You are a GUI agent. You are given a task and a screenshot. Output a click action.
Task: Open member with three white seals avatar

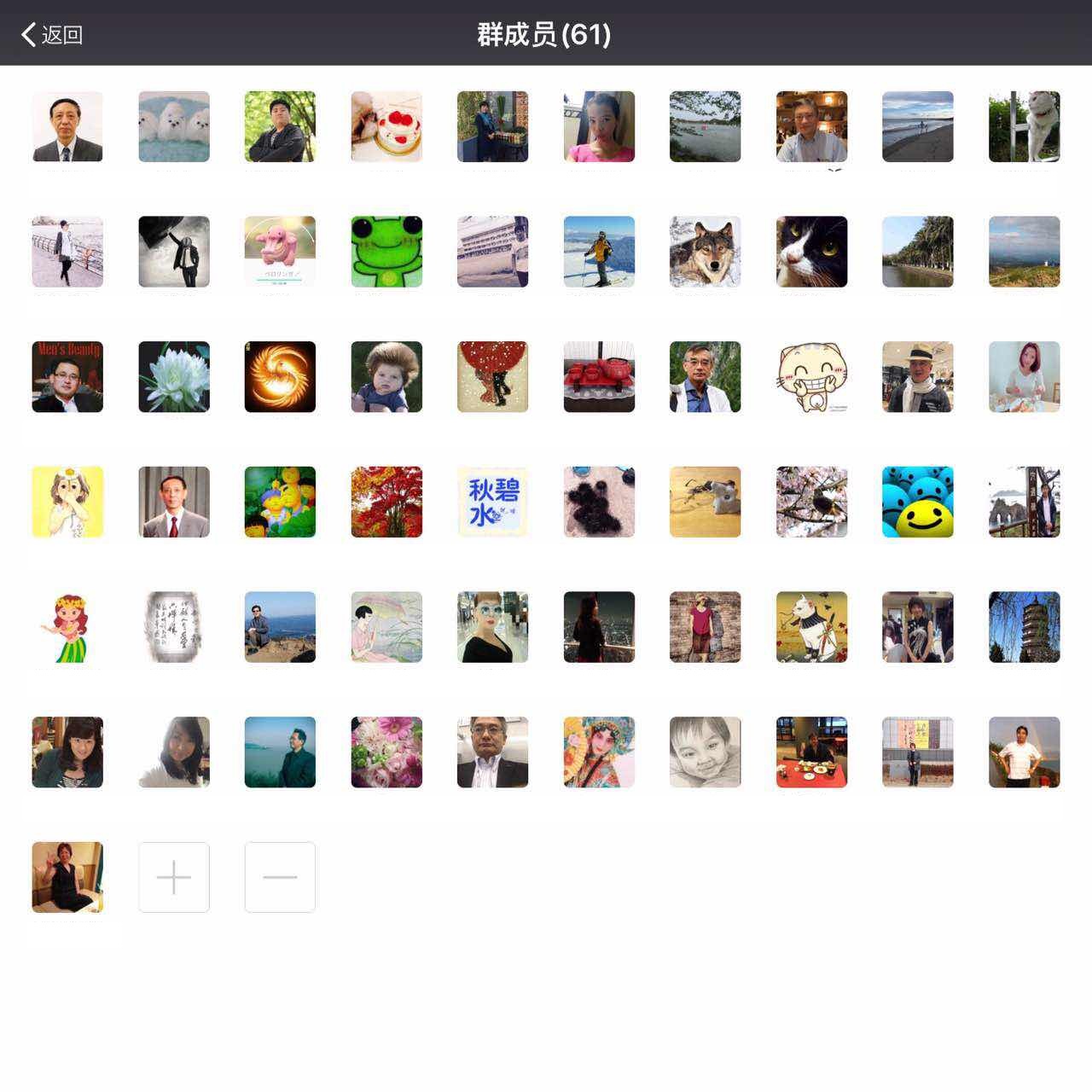point(174,126)
